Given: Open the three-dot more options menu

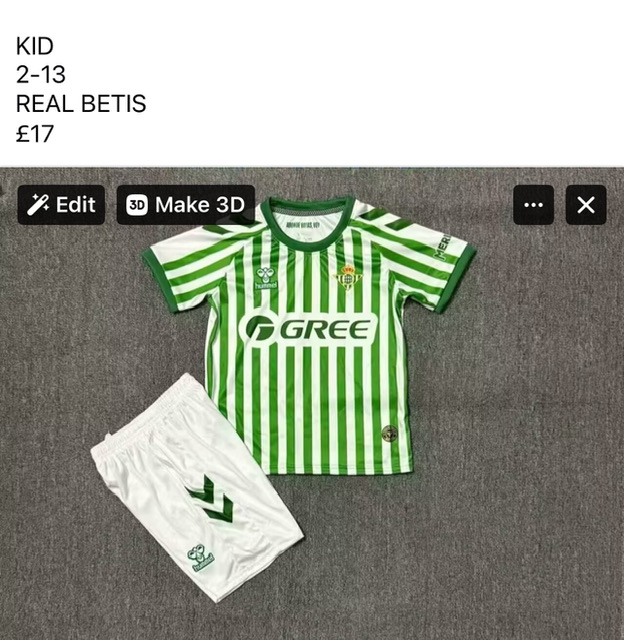Looking at the screenshot, I should 533,205.
